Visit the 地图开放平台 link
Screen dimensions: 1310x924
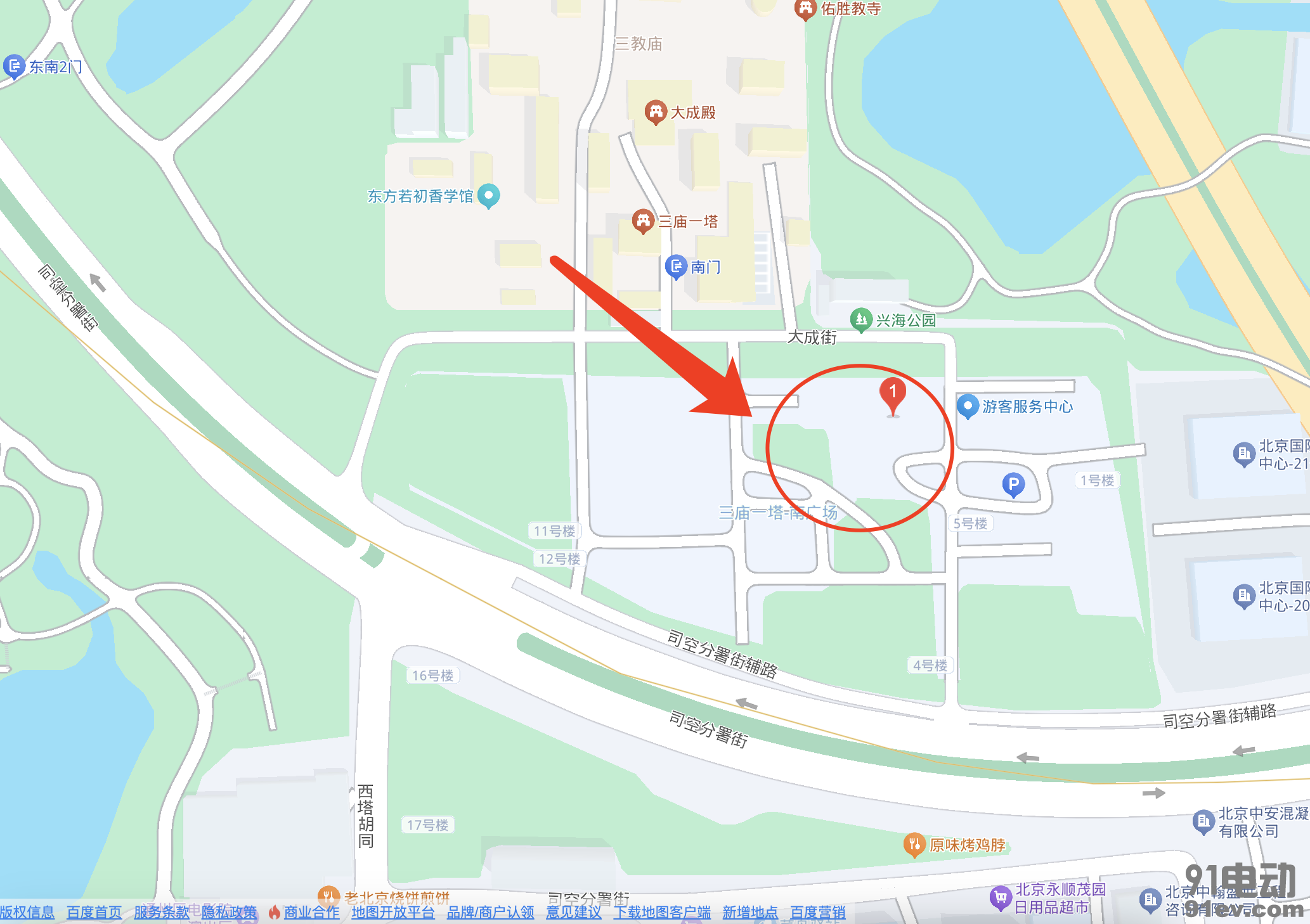(x=392, y=913)
